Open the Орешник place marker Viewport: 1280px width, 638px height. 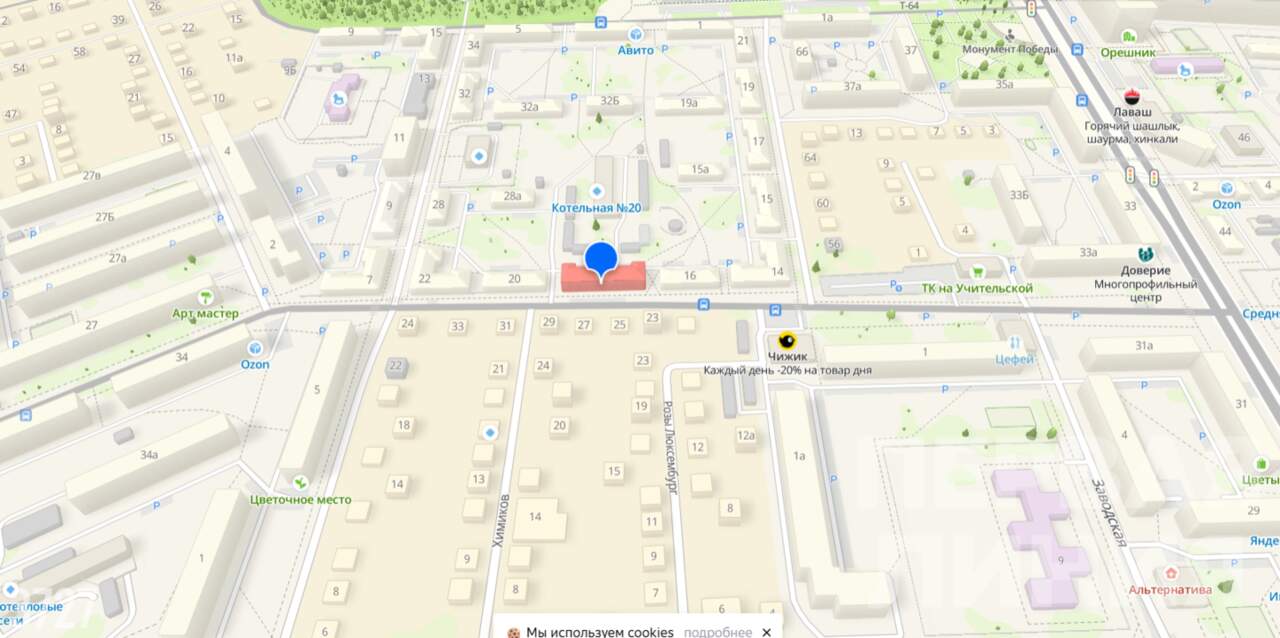[x=1129, y=36]
